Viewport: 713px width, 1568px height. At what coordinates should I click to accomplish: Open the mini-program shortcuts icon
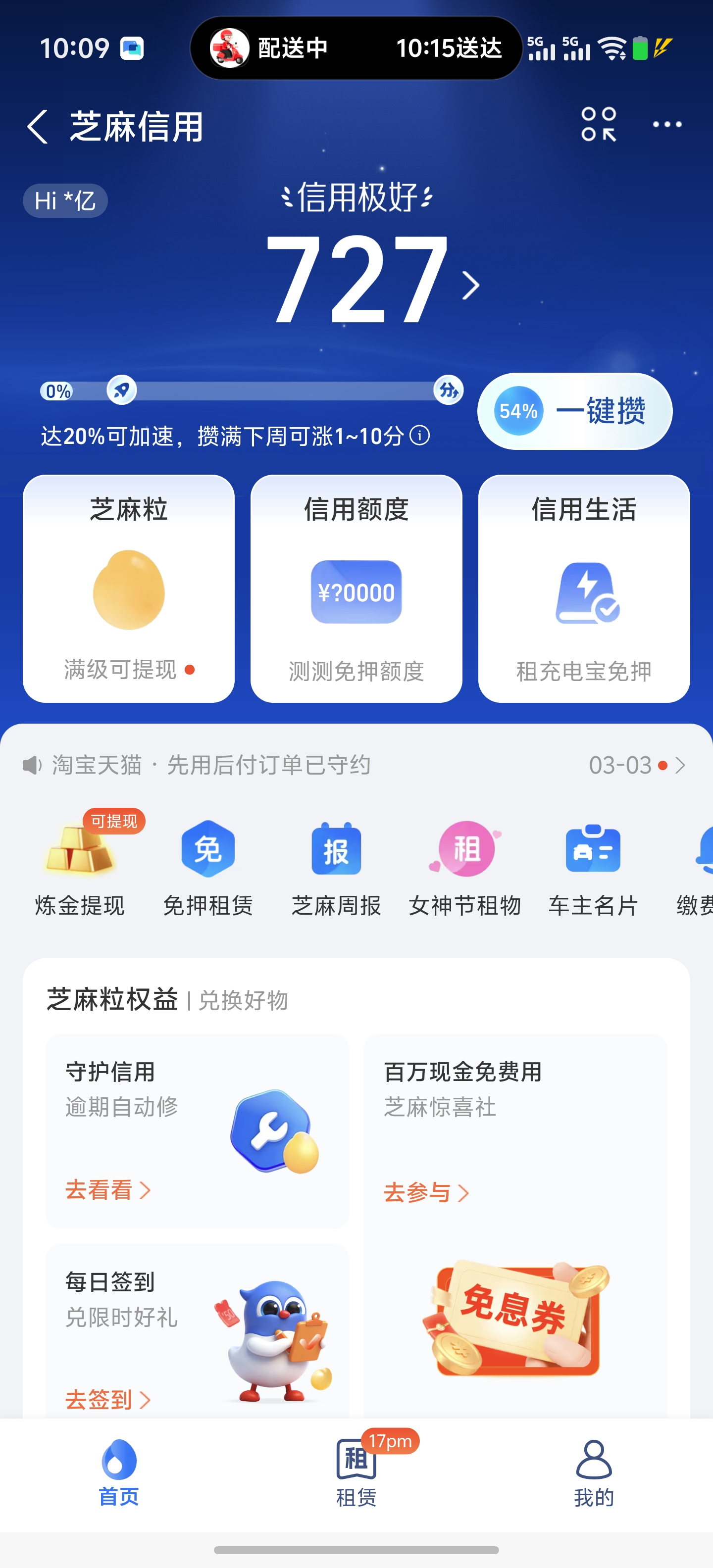tap(598, 124)
